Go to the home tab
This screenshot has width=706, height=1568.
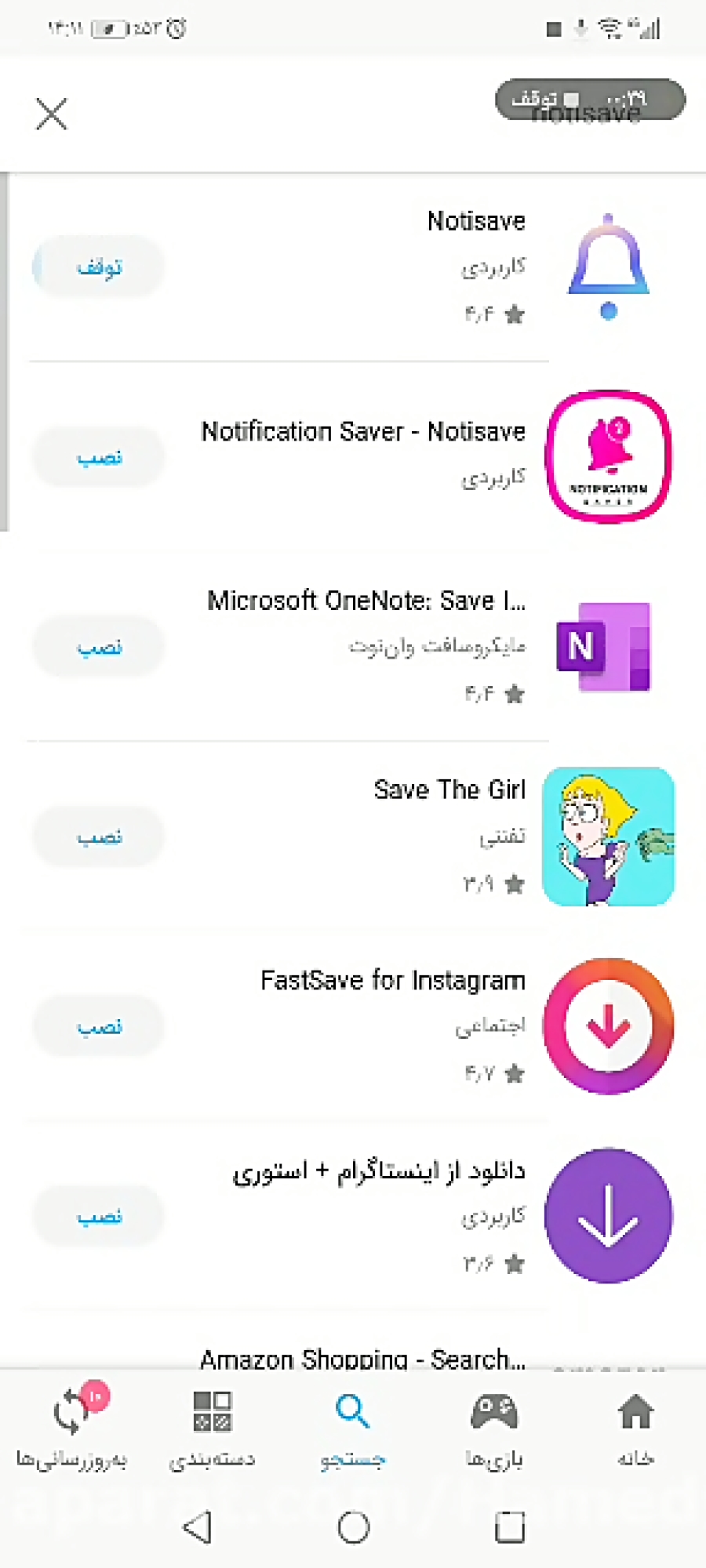pyautogui.click(x=635, y=1427)
